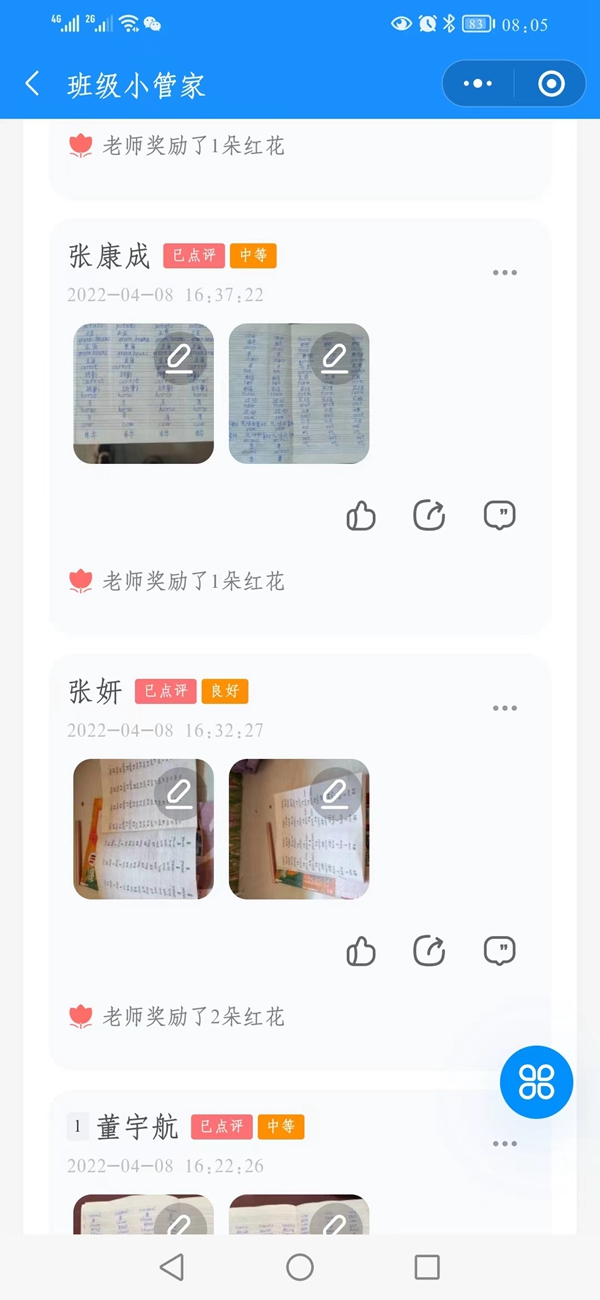Close the mini program with the circle button
Image resolution: width=600 pixels, height=1300 pixels.
pos(551,84)
